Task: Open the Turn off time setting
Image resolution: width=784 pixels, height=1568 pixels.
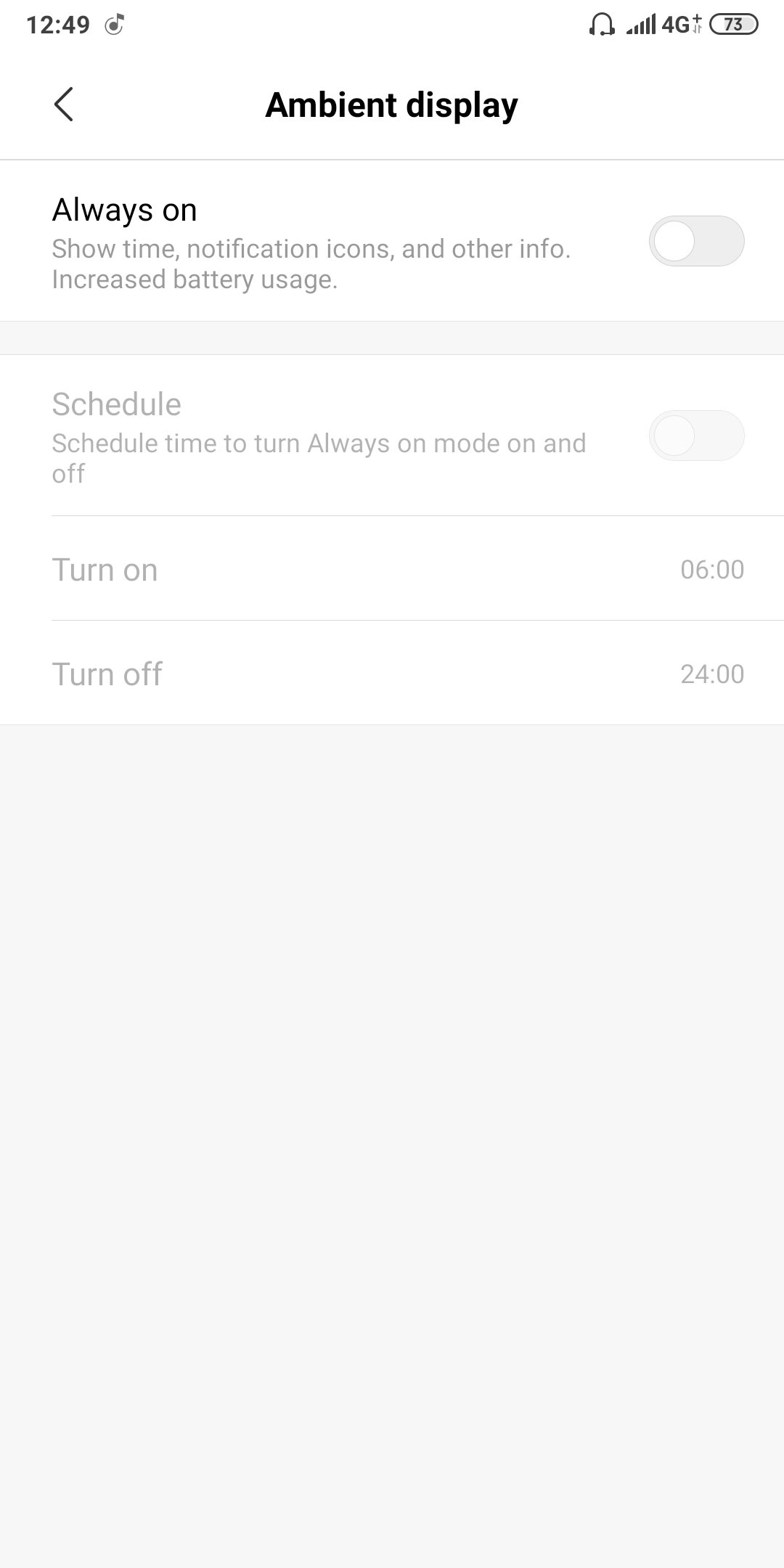Action: click(392, 674)
